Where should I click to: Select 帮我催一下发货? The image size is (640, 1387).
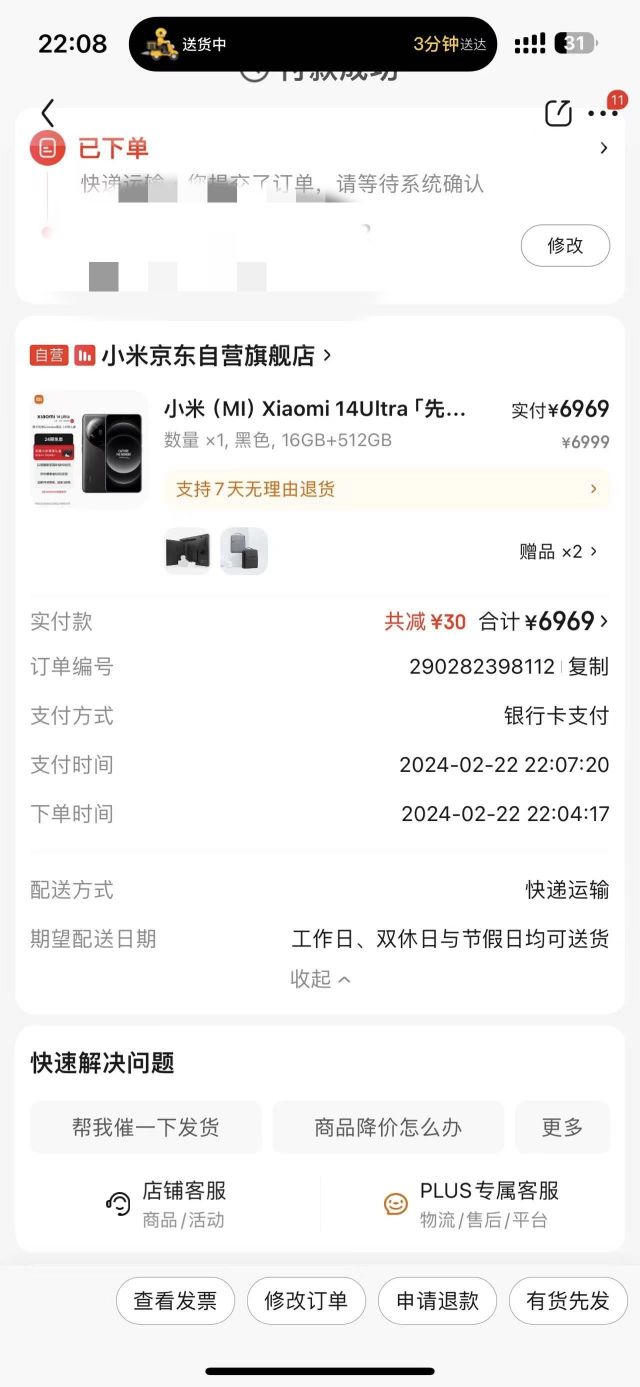point(146,1128)
